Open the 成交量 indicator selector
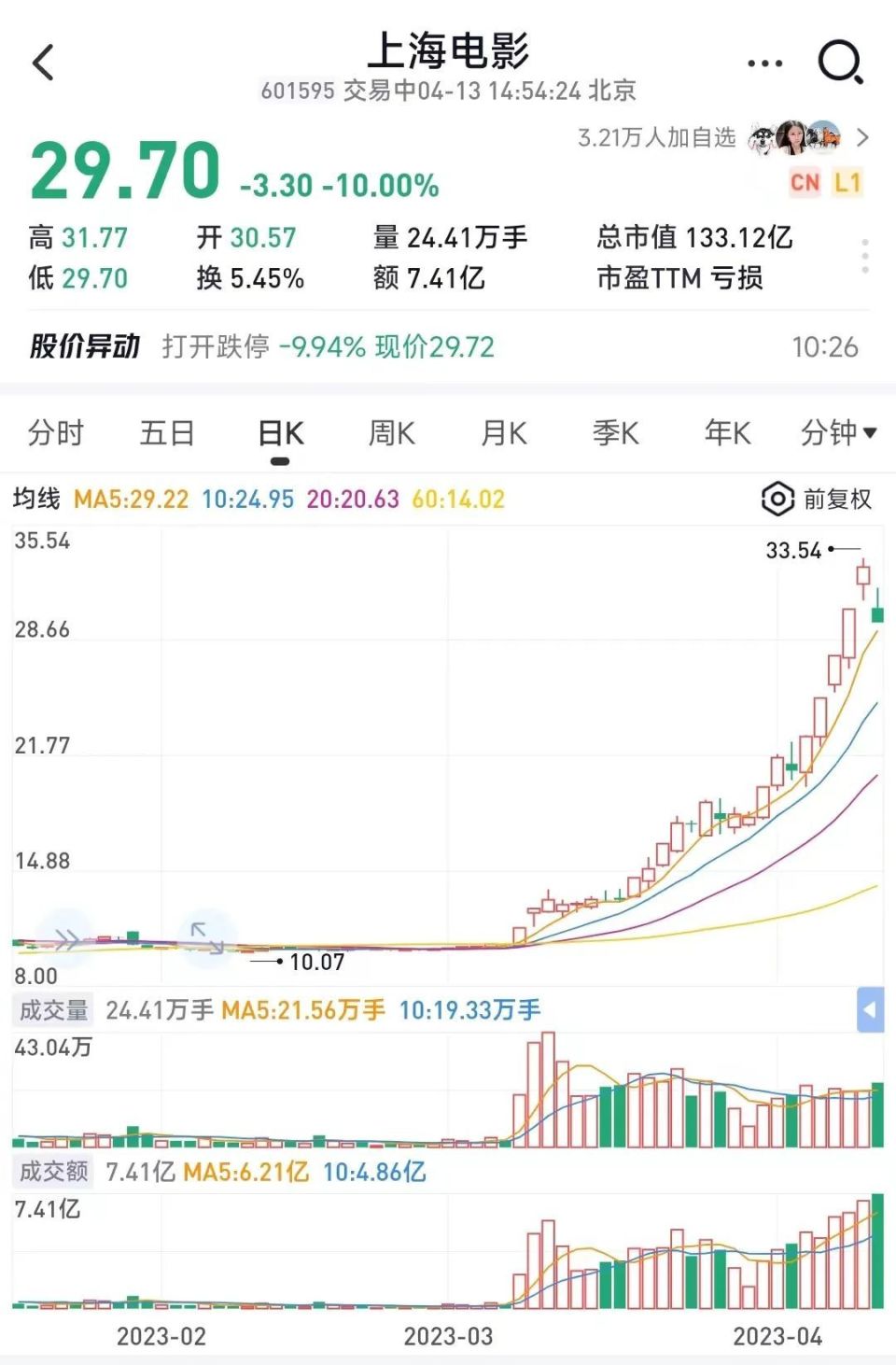Image resolution: width=896 pixels, height=1365 pixels. coord(54,1010)
